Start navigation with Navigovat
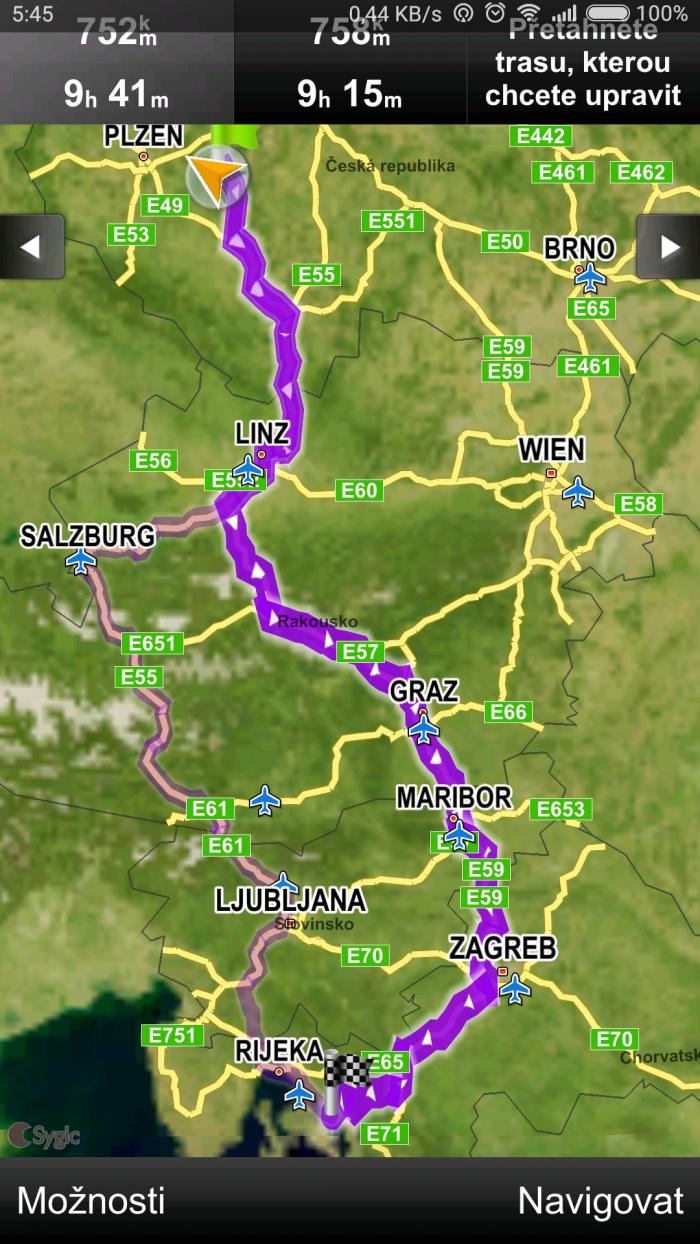The image size is (700, 1244). coord(600,1200)
